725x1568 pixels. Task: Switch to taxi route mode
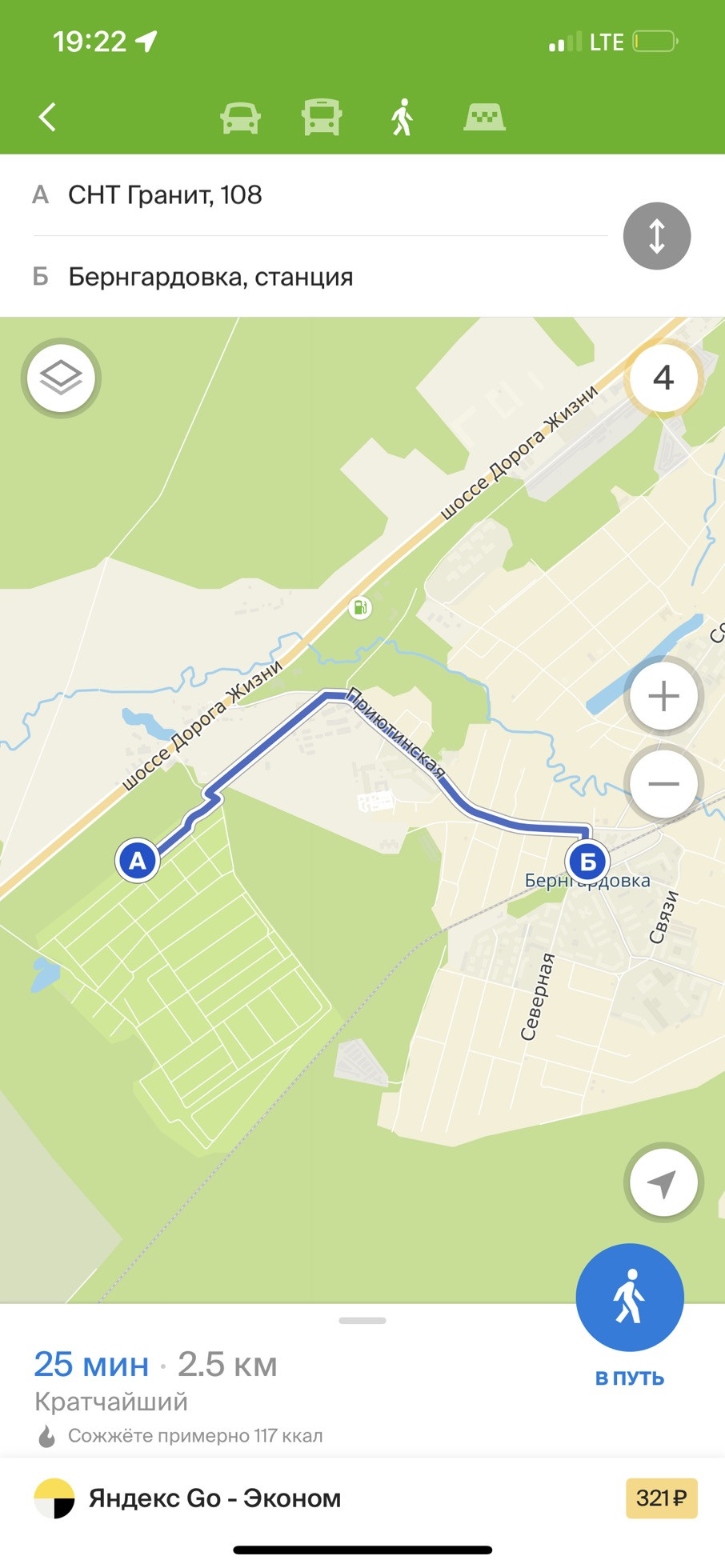click(x=484, y=118)
